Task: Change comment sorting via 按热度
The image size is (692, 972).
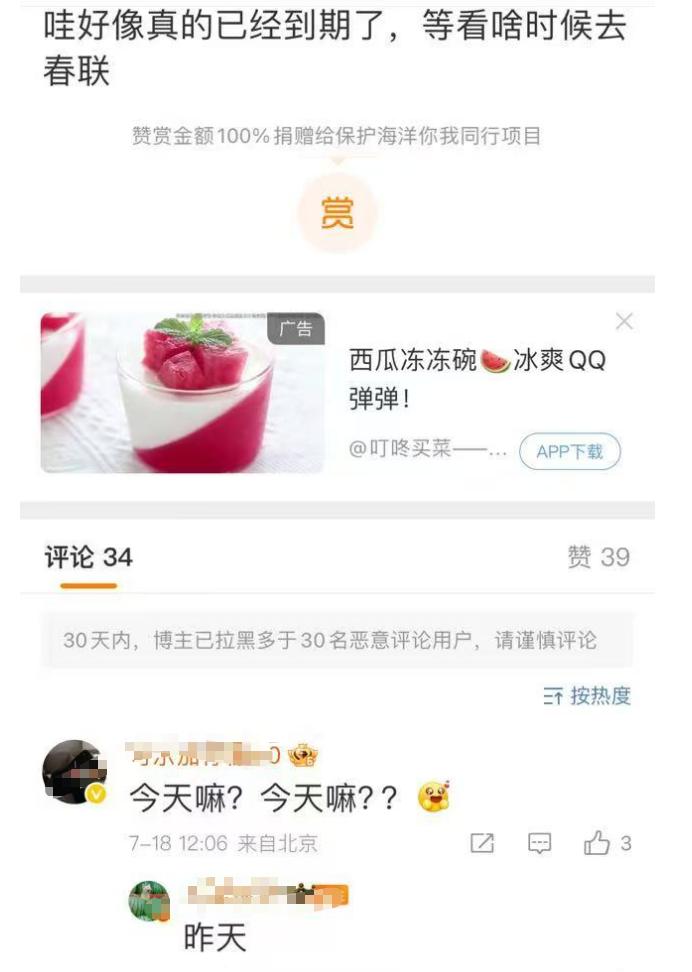Action: [587, 697]
